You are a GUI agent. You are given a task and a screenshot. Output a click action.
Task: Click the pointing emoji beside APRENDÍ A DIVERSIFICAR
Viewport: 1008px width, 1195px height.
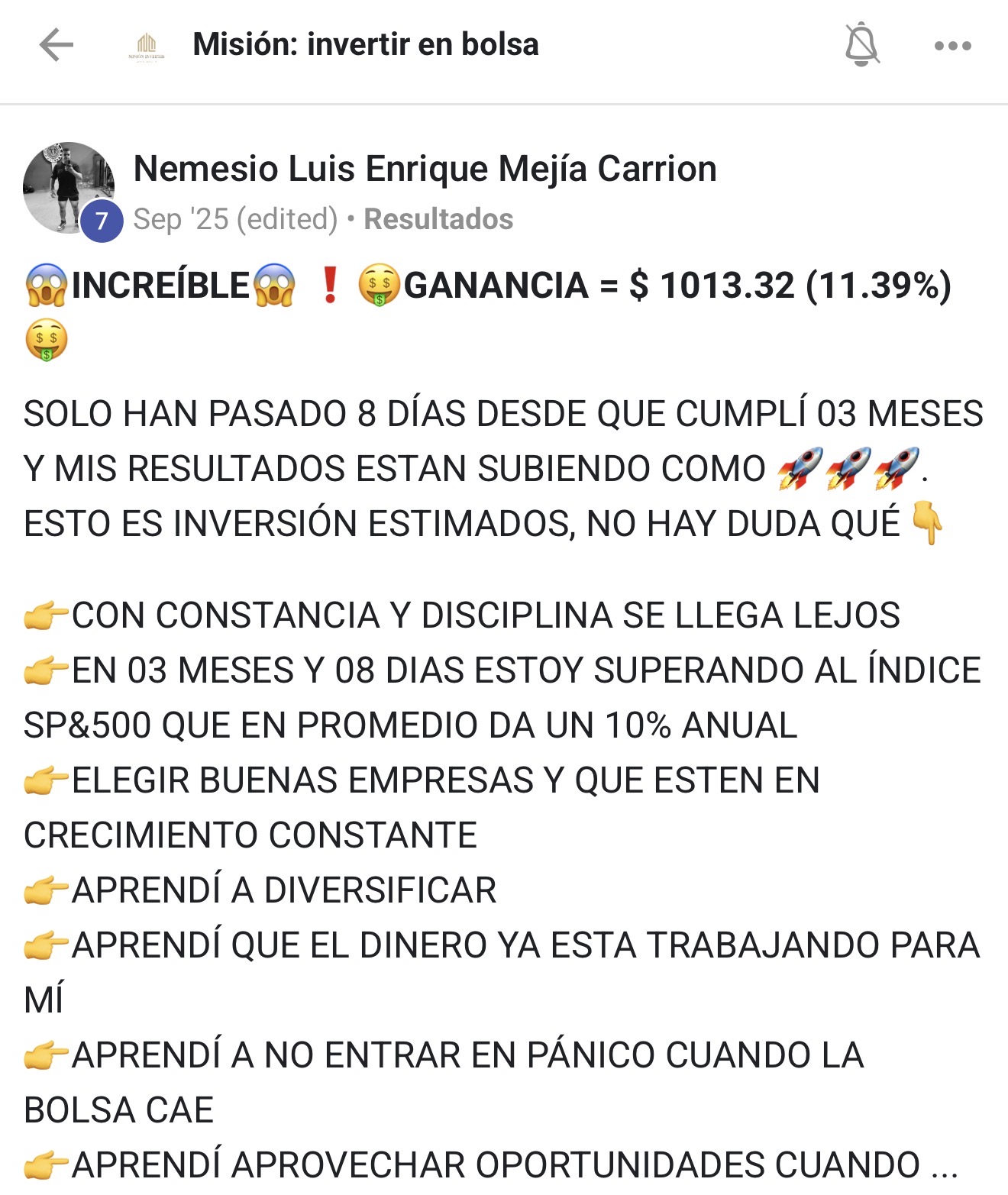[45, 889]
